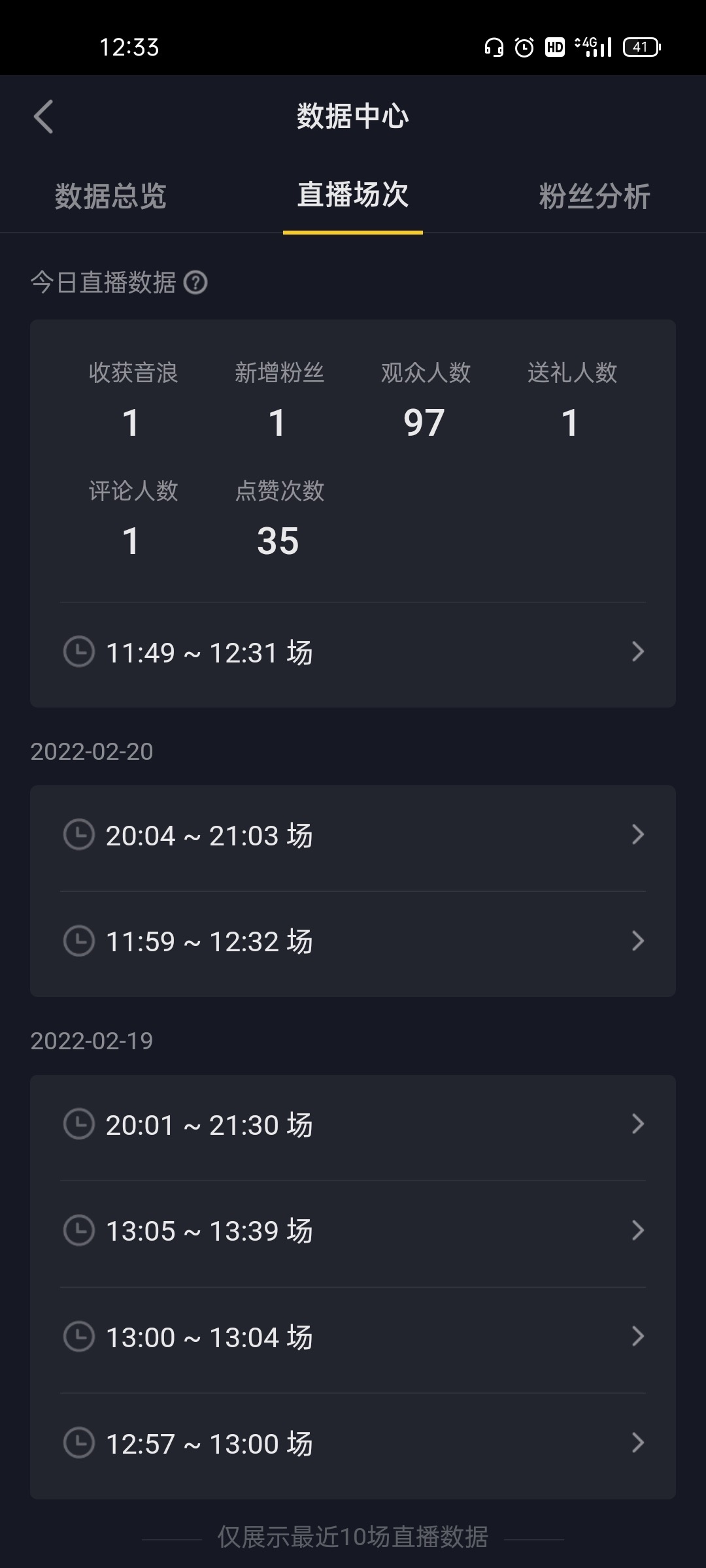Open the 11:59 ~ 12:32 session
706x1568 pixels.
click(x=353, y=941)
